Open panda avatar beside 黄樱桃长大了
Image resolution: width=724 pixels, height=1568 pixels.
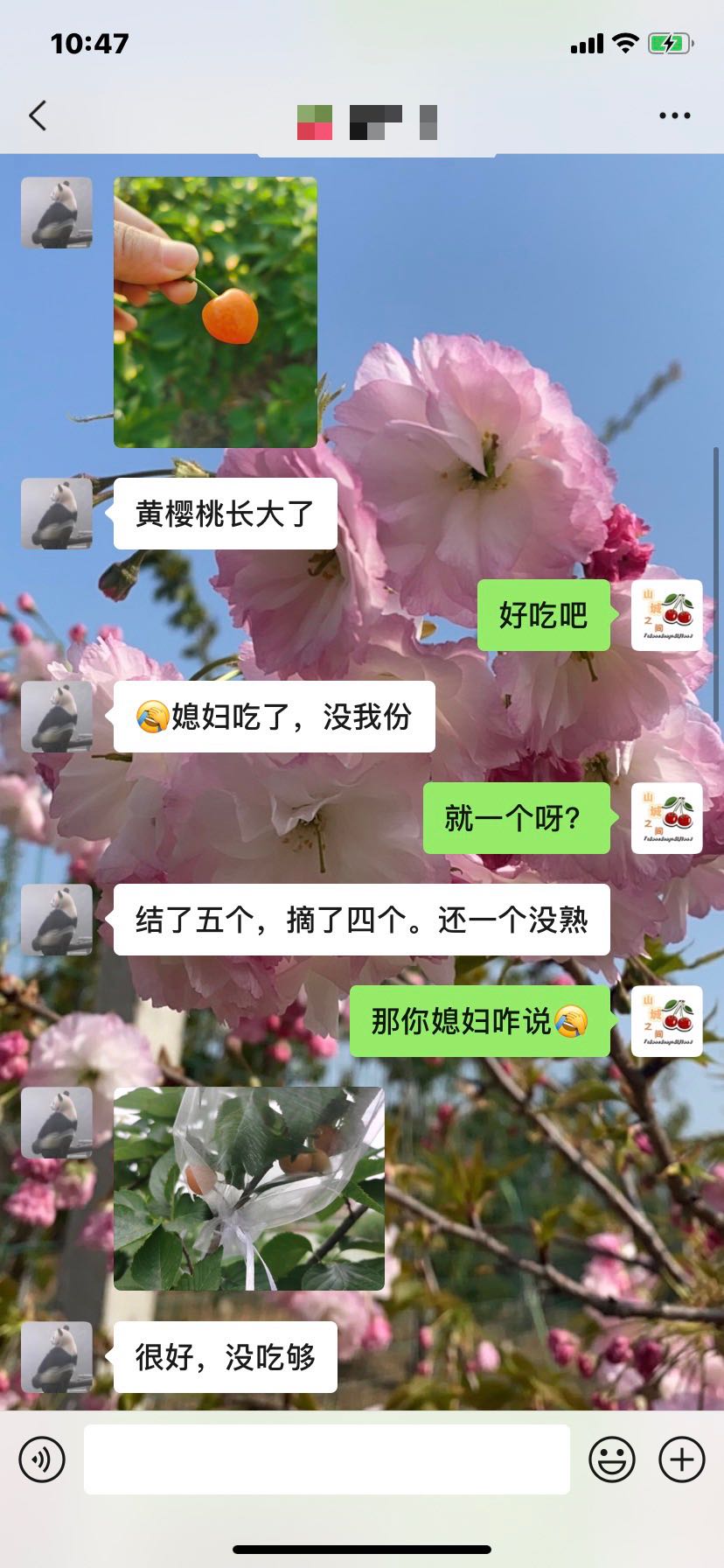[57, 514]
